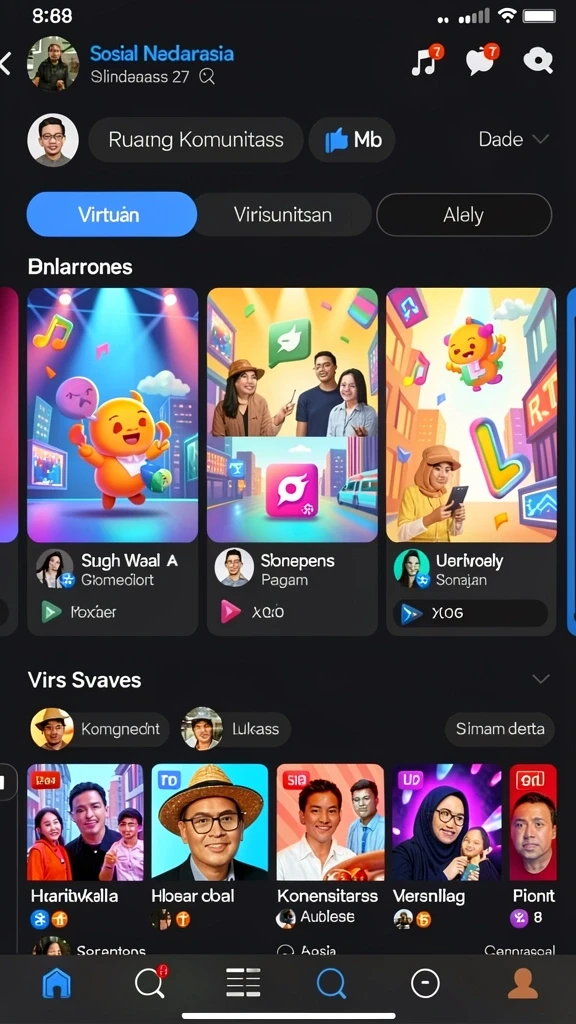The image size is (576, 1024).
Task: Open the chat messages icon
Action: [482, 61]
